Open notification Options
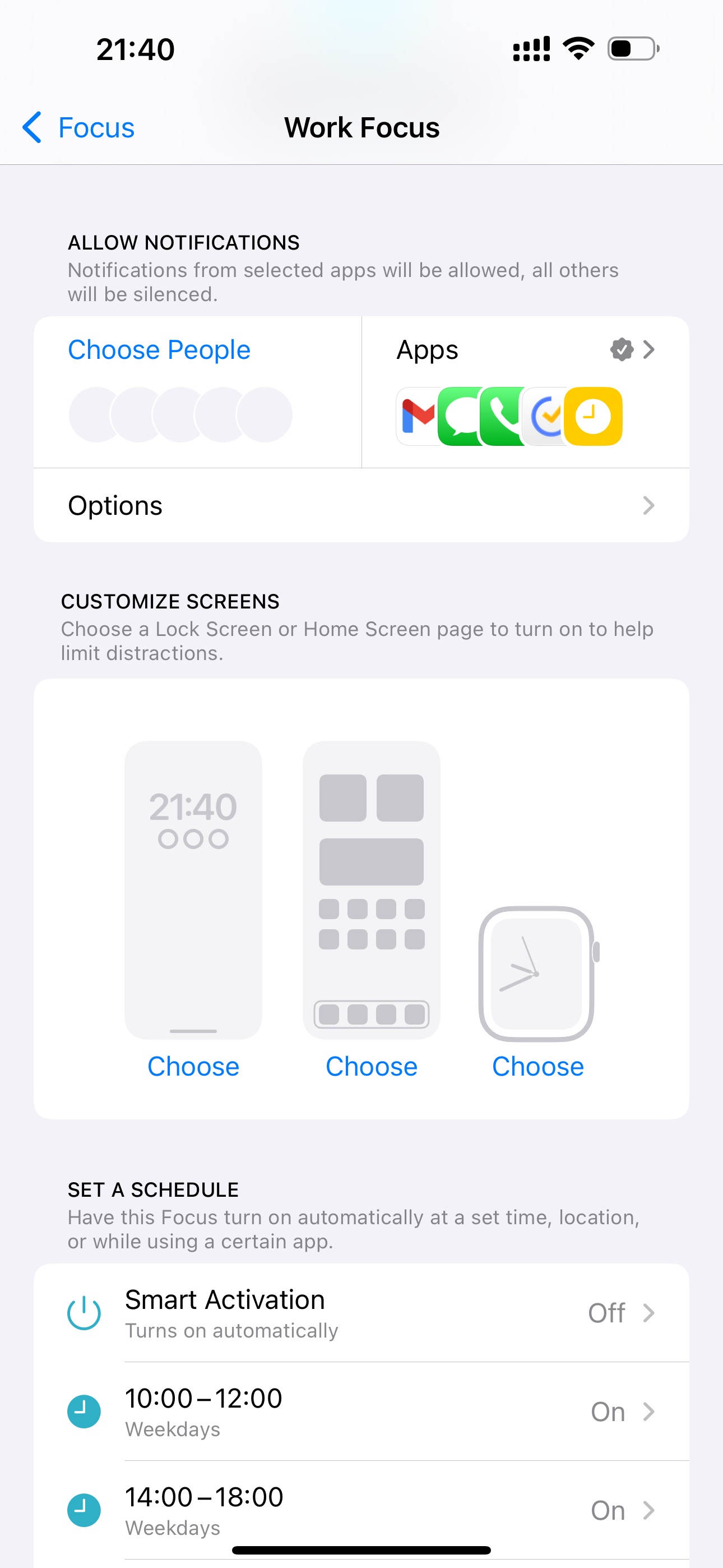 361,505
